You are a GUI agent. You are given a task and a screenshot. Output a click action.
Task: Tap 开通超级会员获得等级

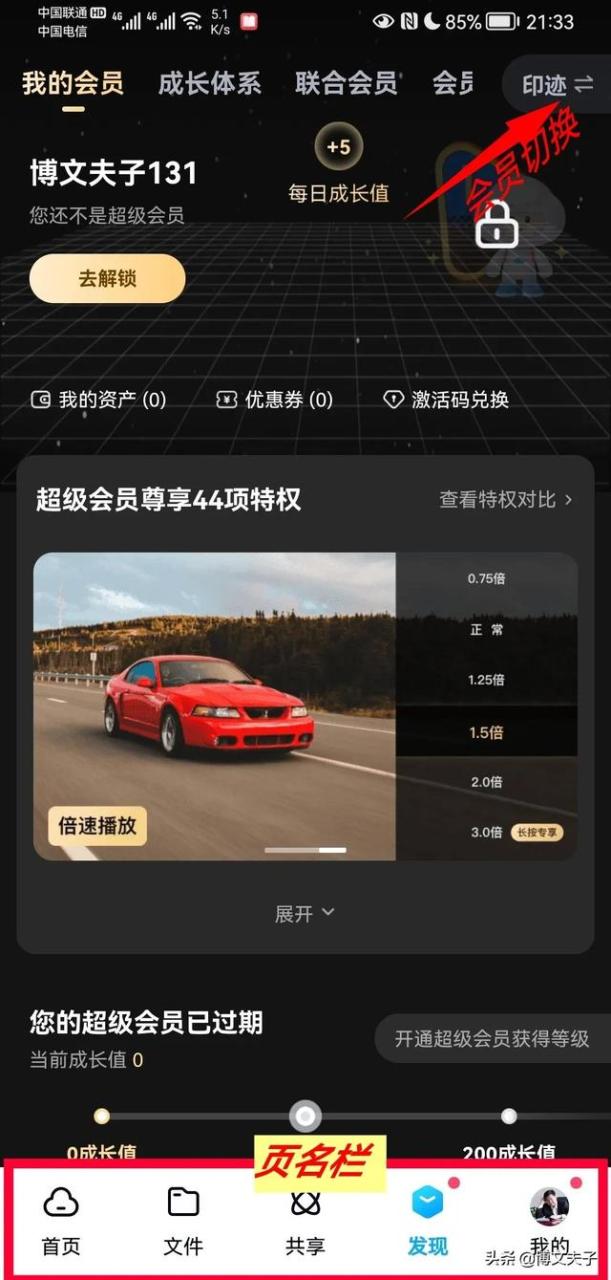492,1039
